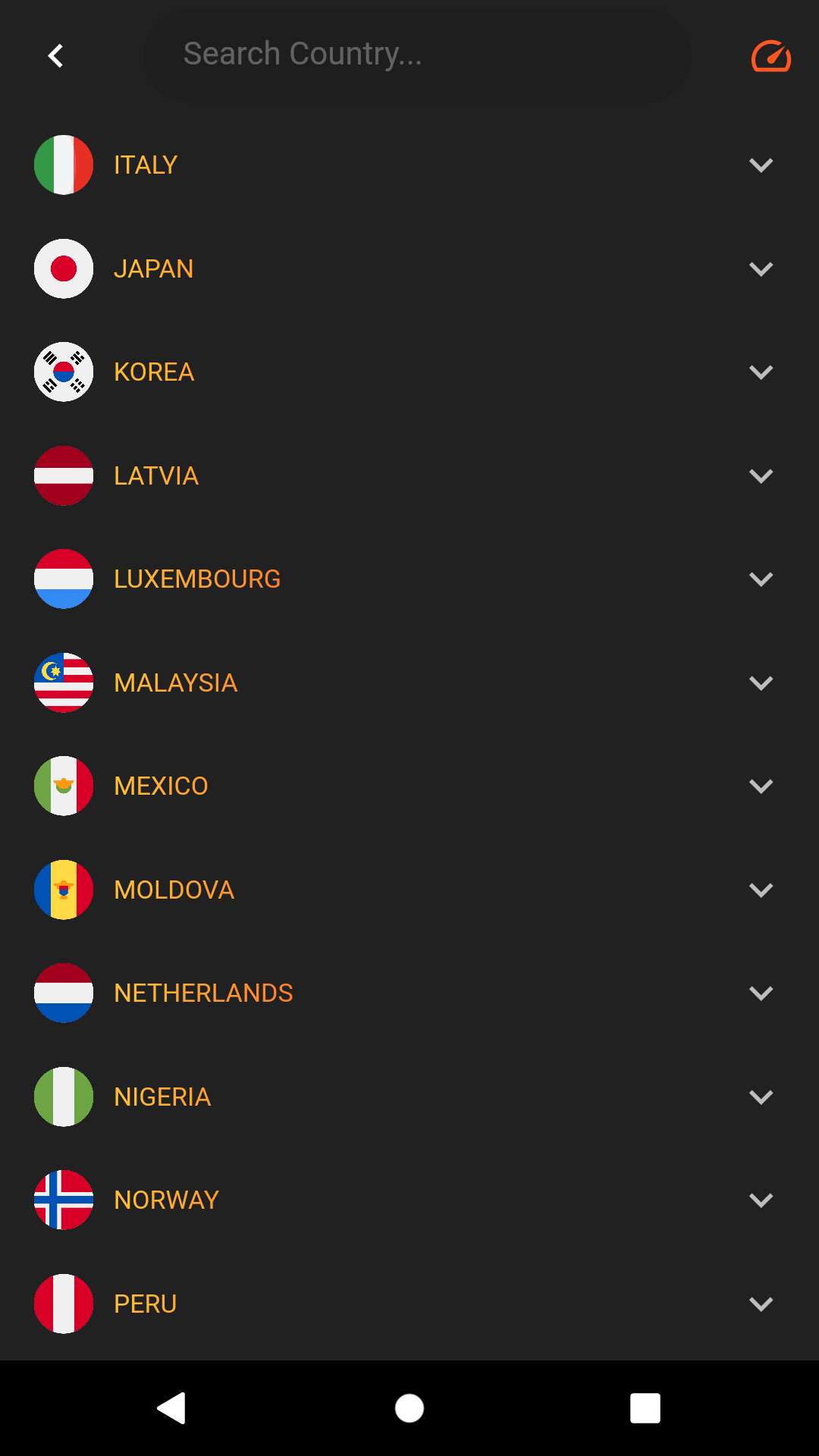Open the Korea row
Viewport: 819px width, 1456px height.
409,372
